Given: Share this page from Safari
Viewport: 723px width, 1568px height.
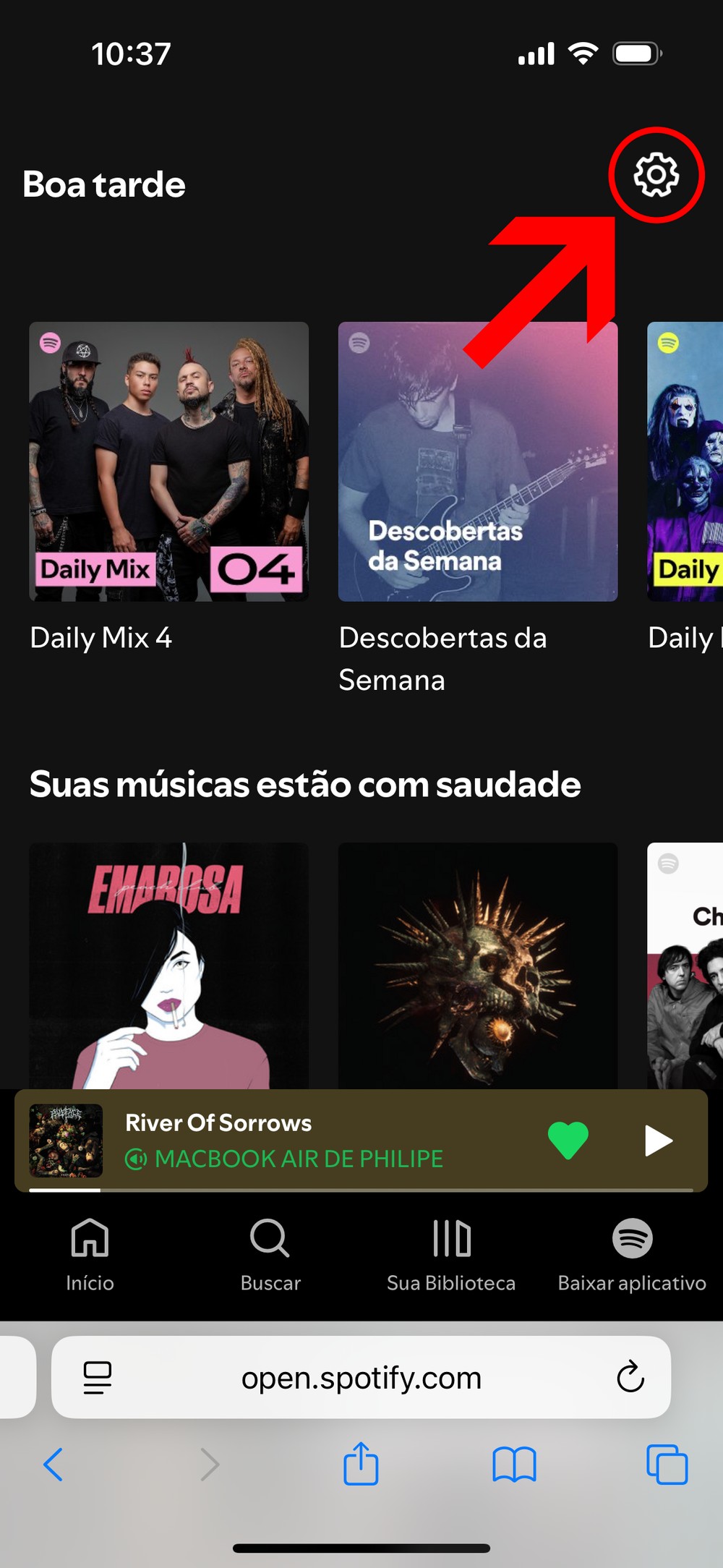Looking at the screenshot, I should (361, 1464).
